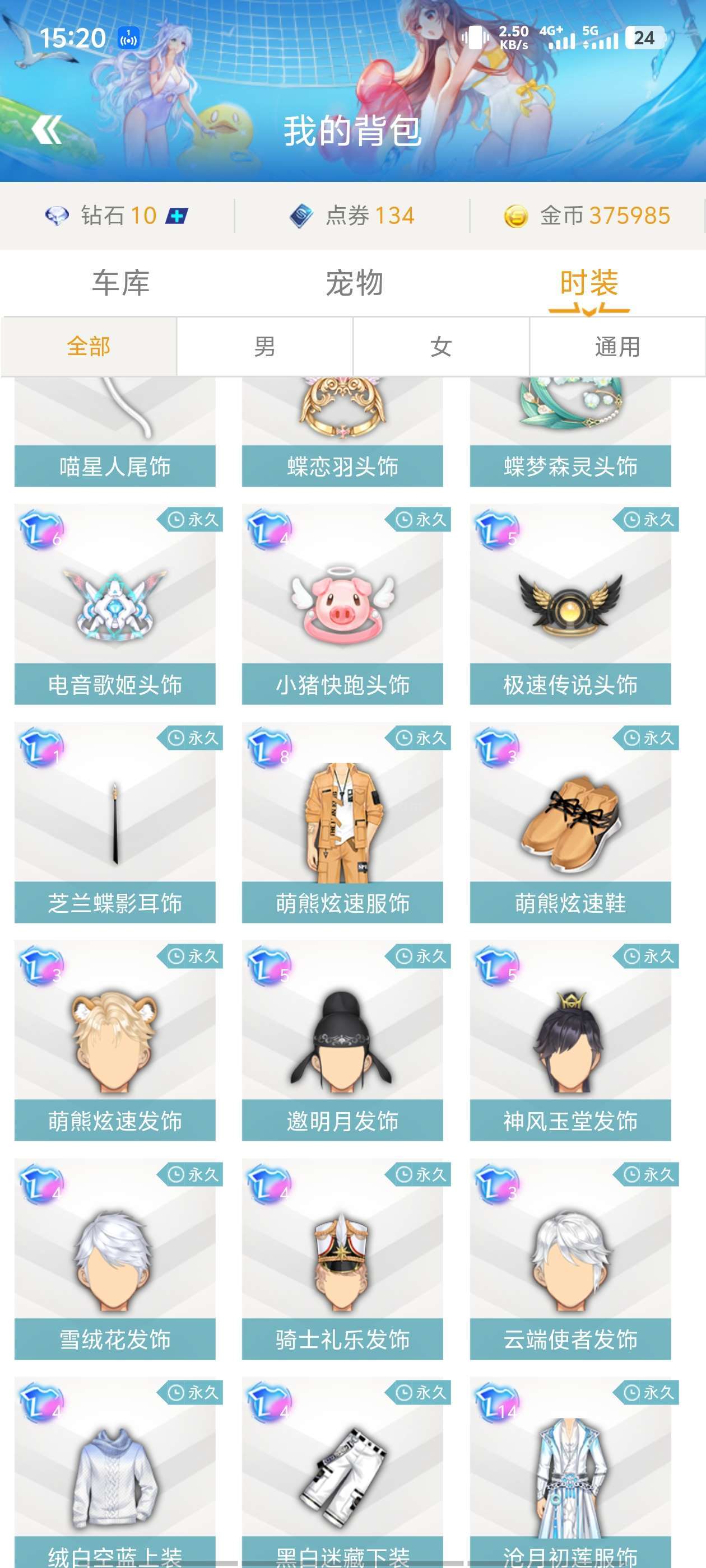Viewport: 706px width, 1568px height.
Task: Add diamonds with the plus icon
Action: click(x=176, y=216)
